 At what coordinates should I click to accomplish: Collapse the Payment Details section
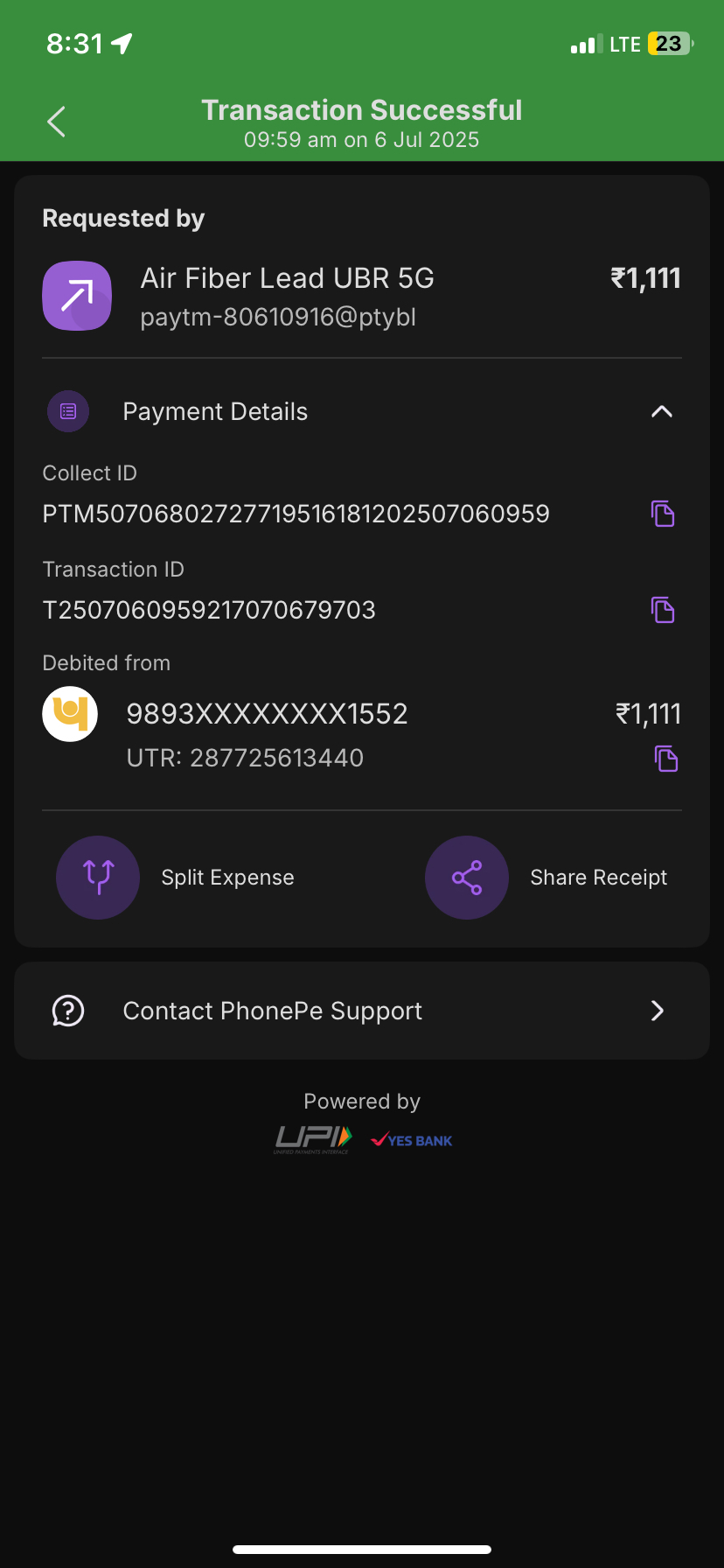(661, 411)
